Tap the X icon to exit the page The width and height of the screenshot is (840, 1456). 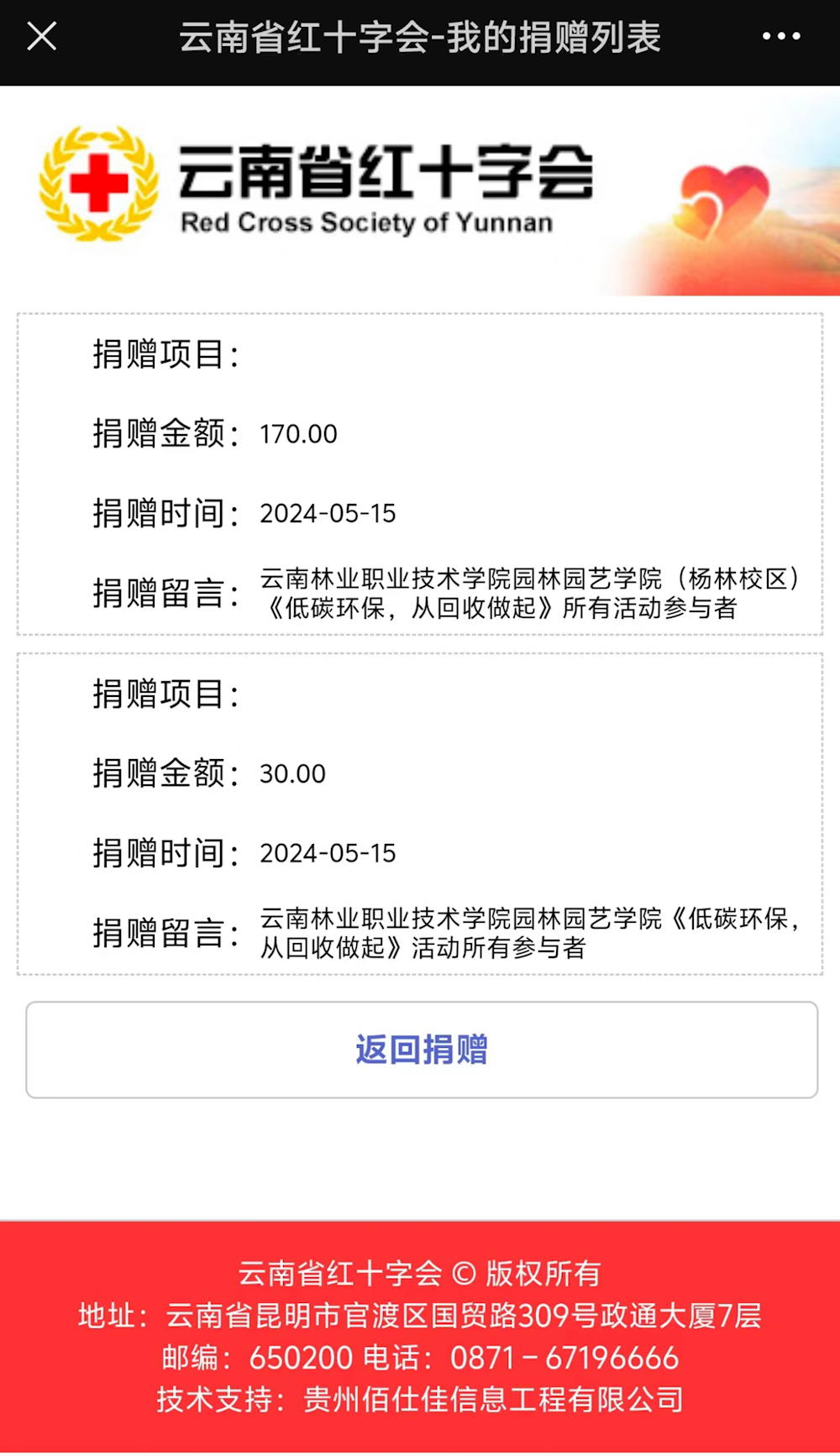[x=42, y=36]
